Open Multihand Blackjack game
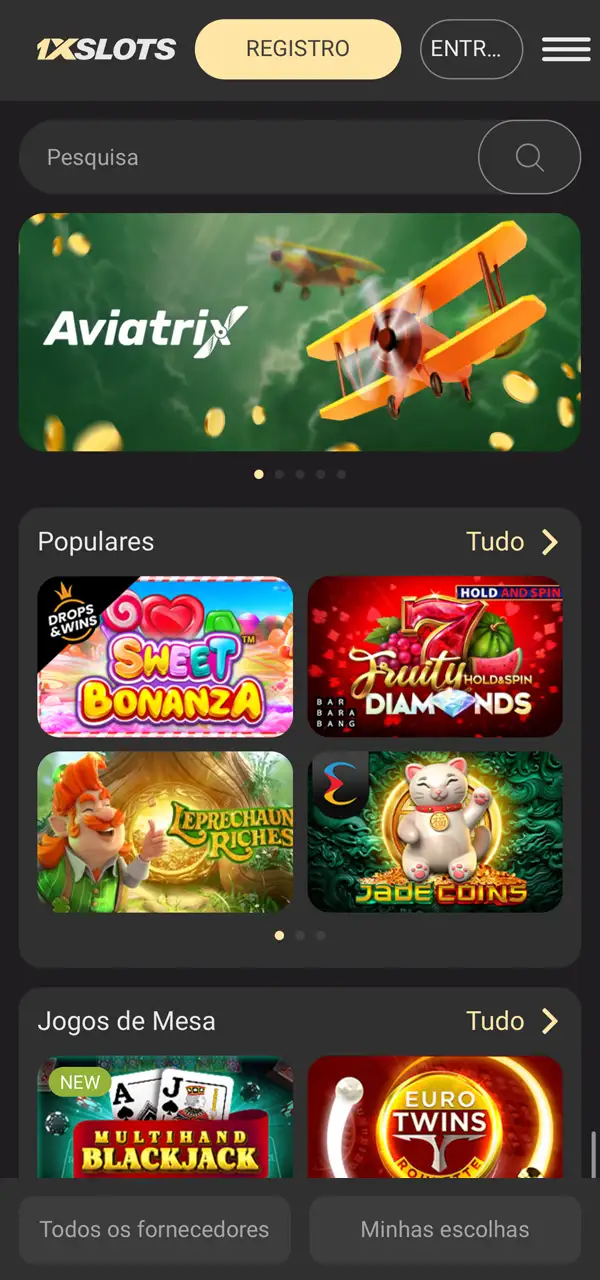This screenshot has width=600, height=1280. coord(165,1117)
